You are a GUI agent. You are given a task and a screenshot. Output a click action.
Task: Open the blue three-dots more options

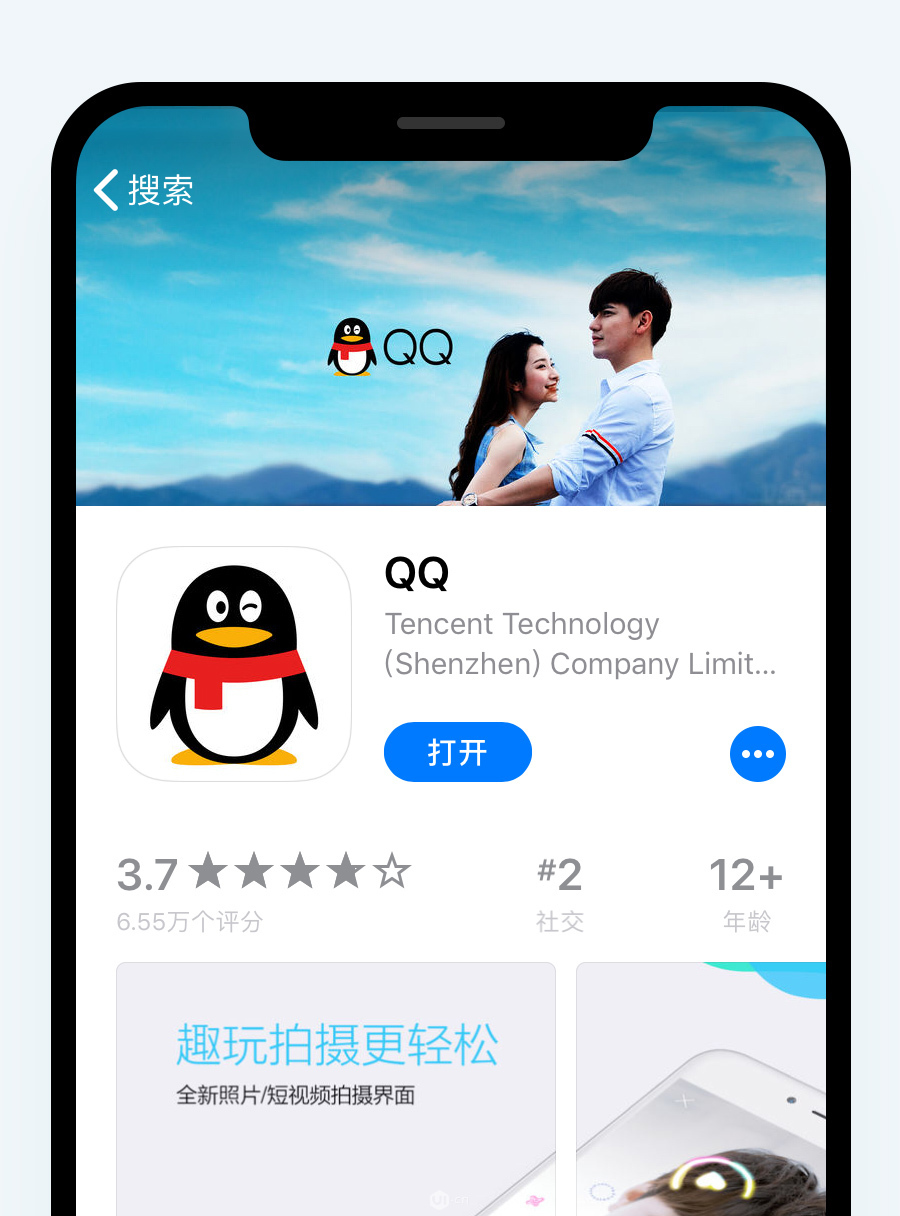[x=757, y=754]
